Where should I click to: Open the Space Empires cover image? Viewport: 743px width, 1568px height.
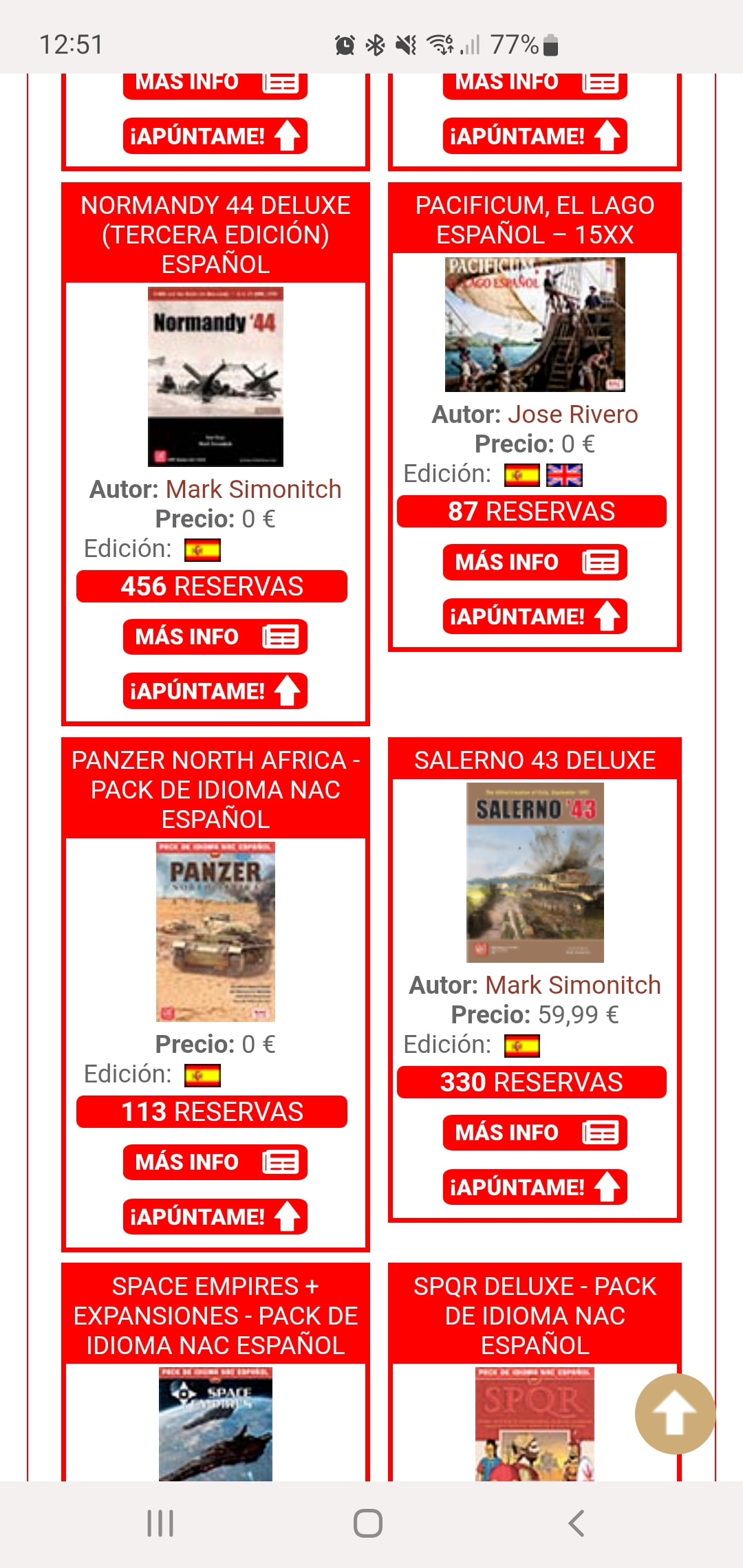point(215,1424)
